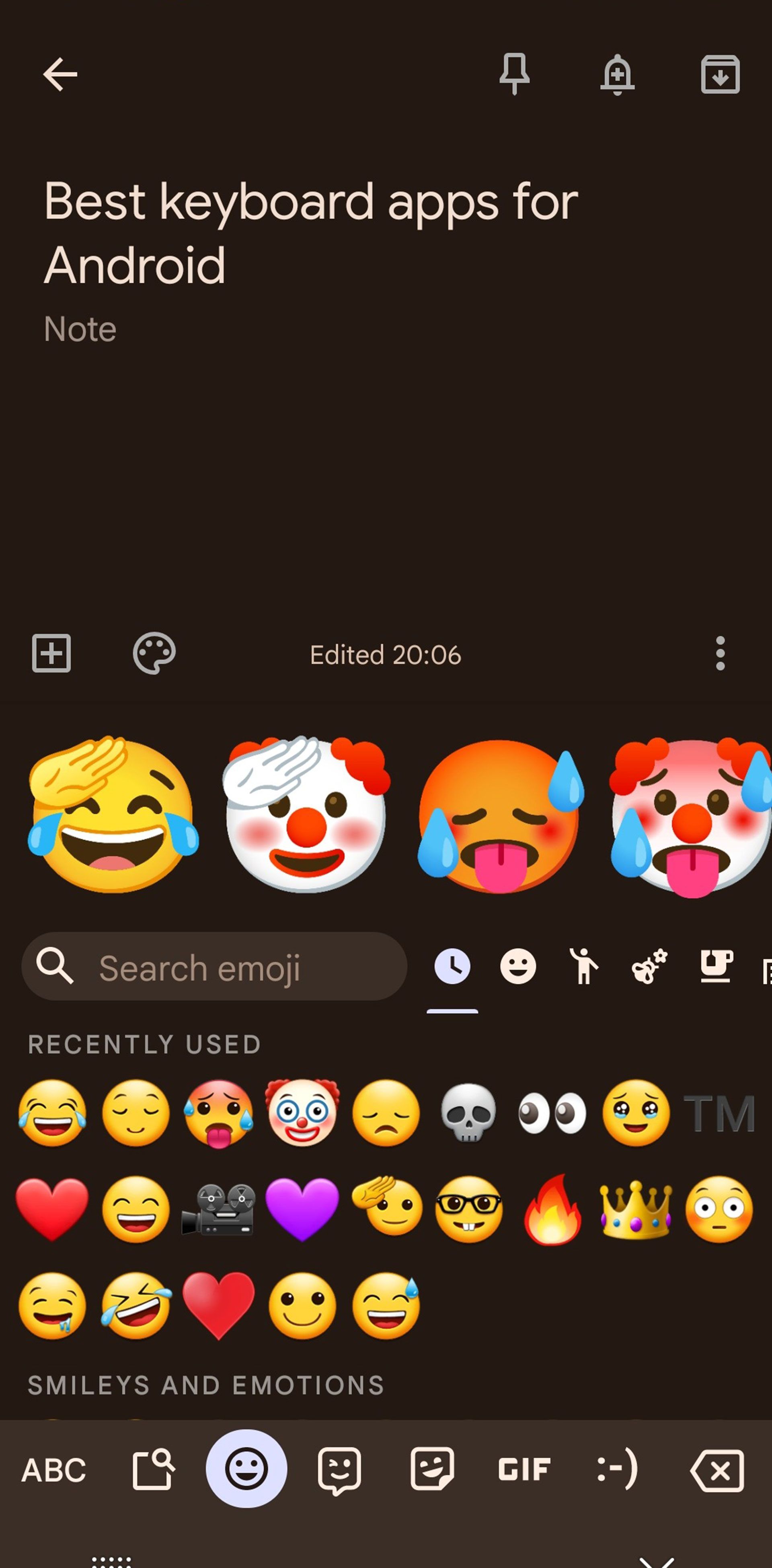
Task: Open the three-dot overflow menu
Action: tap(720, 654)
